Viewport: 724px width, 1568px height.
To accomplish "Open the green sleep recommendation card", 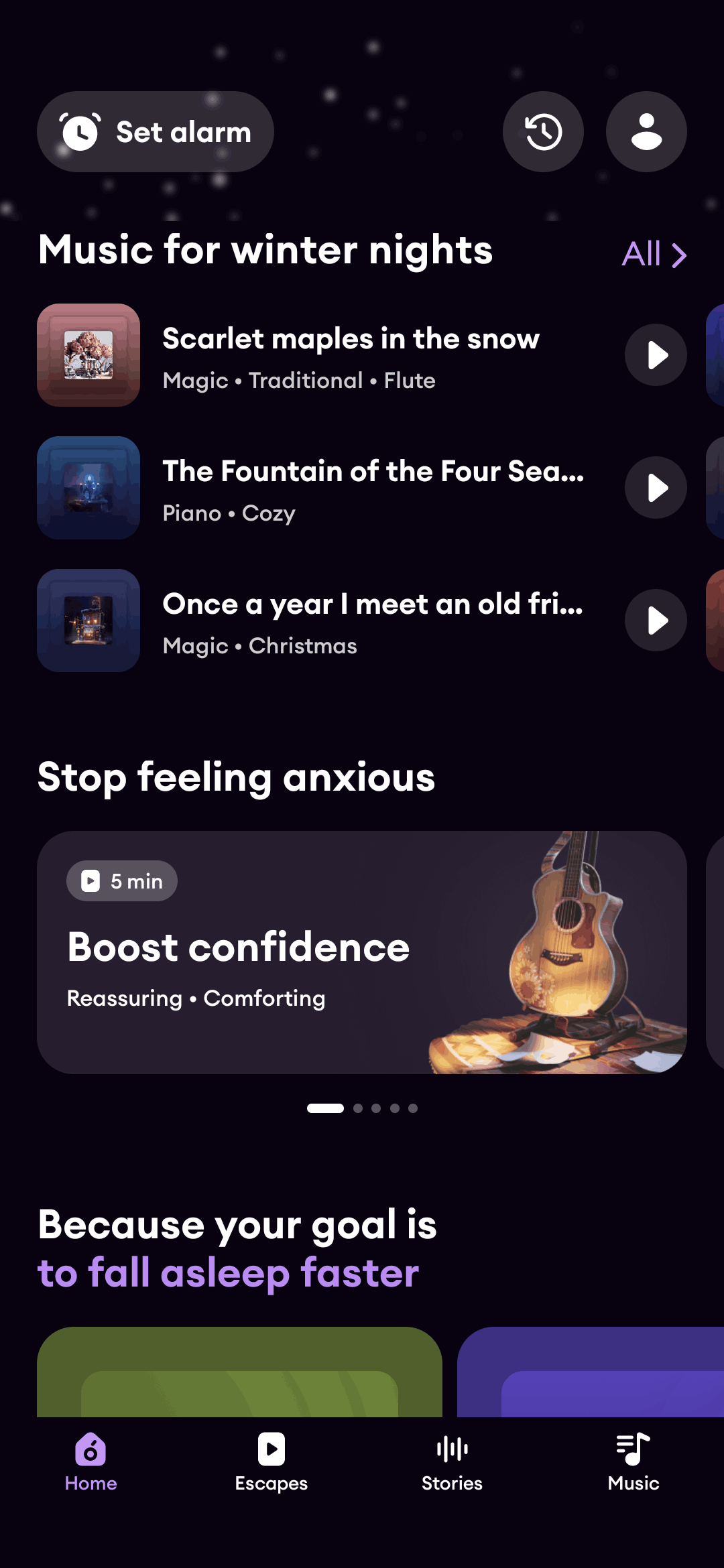I will coord(239,1372).
